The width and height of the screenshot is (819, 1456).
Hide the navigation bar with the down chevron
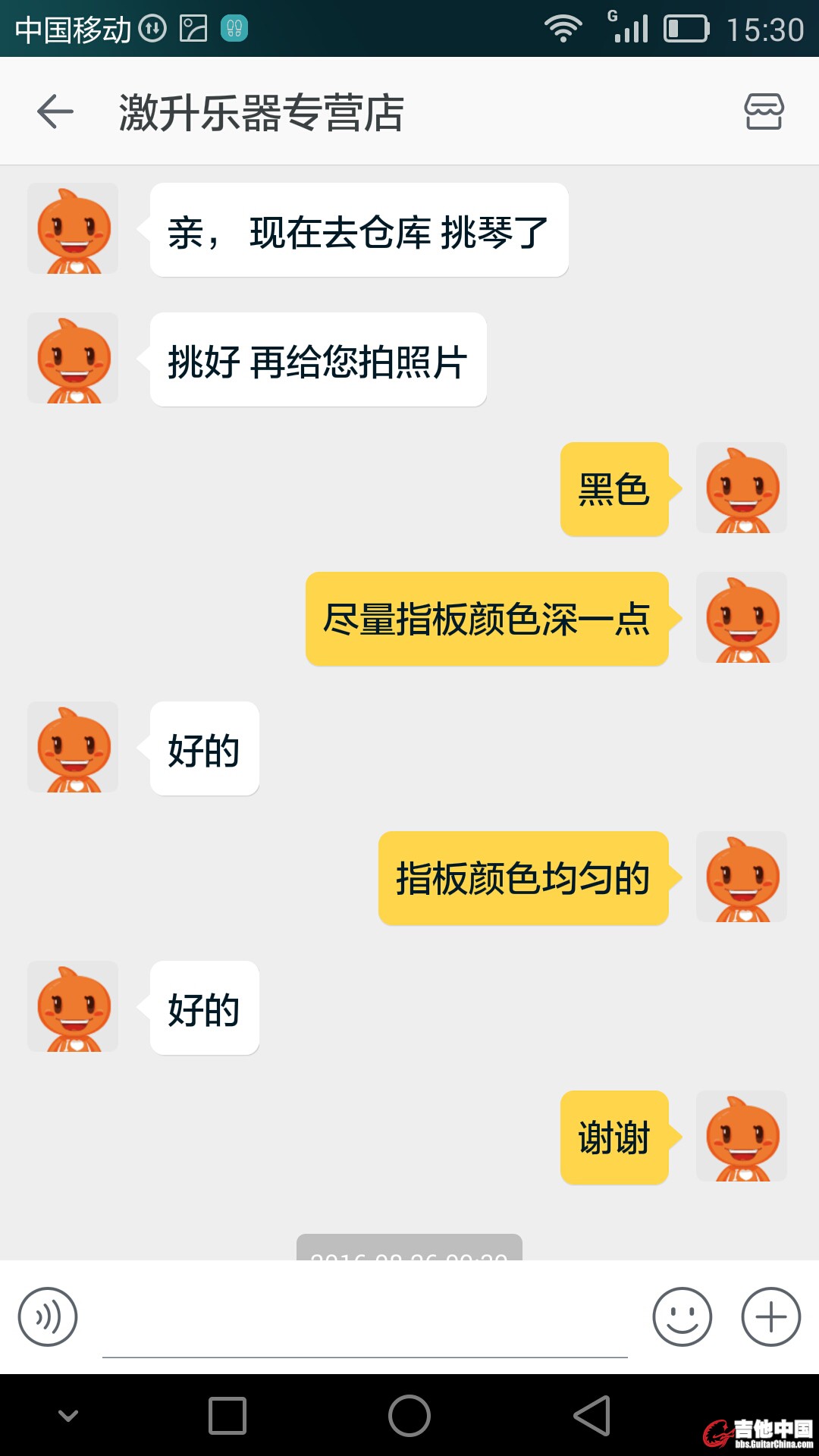pos(68,1416)
